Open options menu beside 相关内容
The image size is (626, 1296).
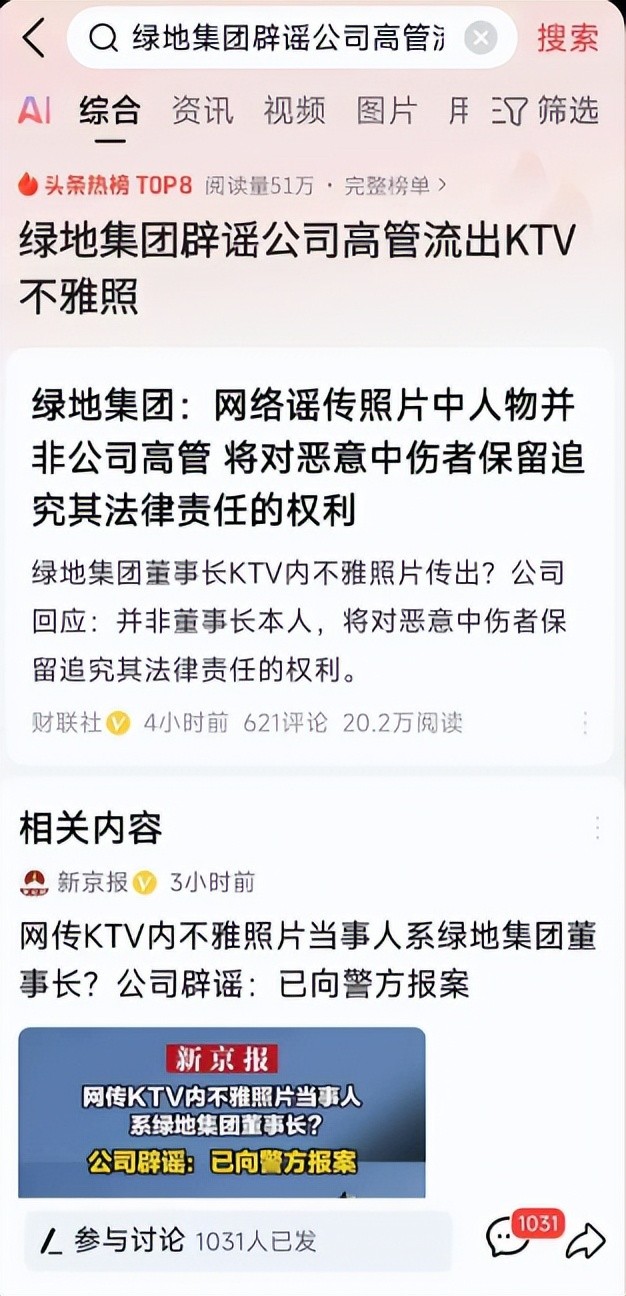click(597, 828)
